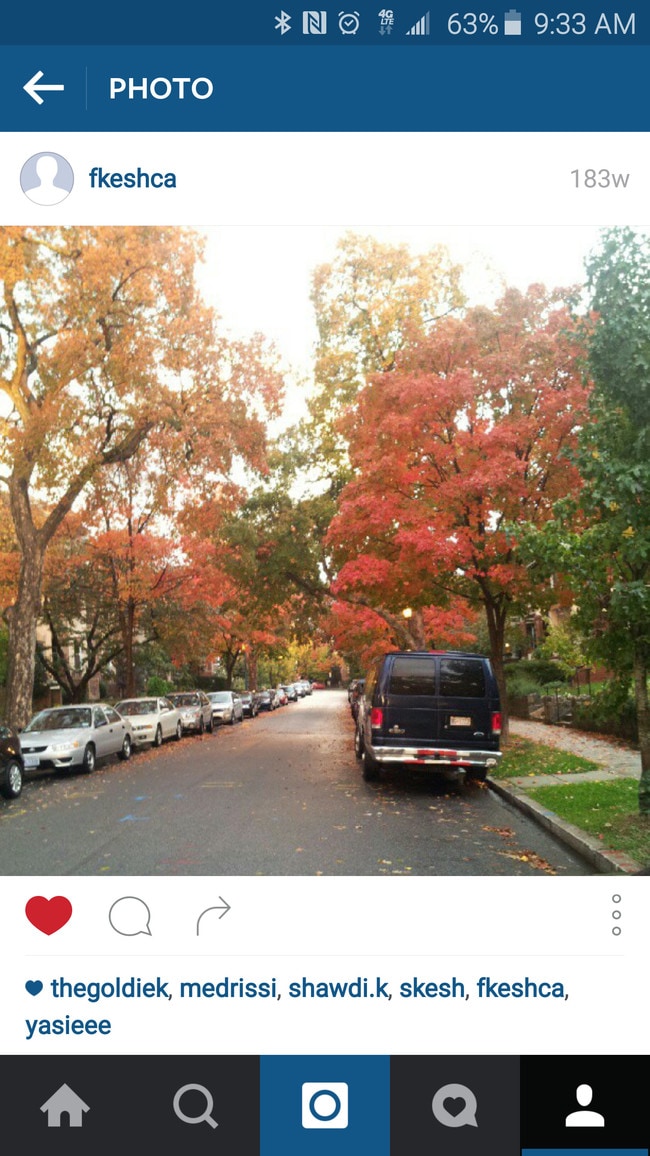Go back using the arrow icon
Viewport: 650px width, 1156px height.
[x=43, y=88]
